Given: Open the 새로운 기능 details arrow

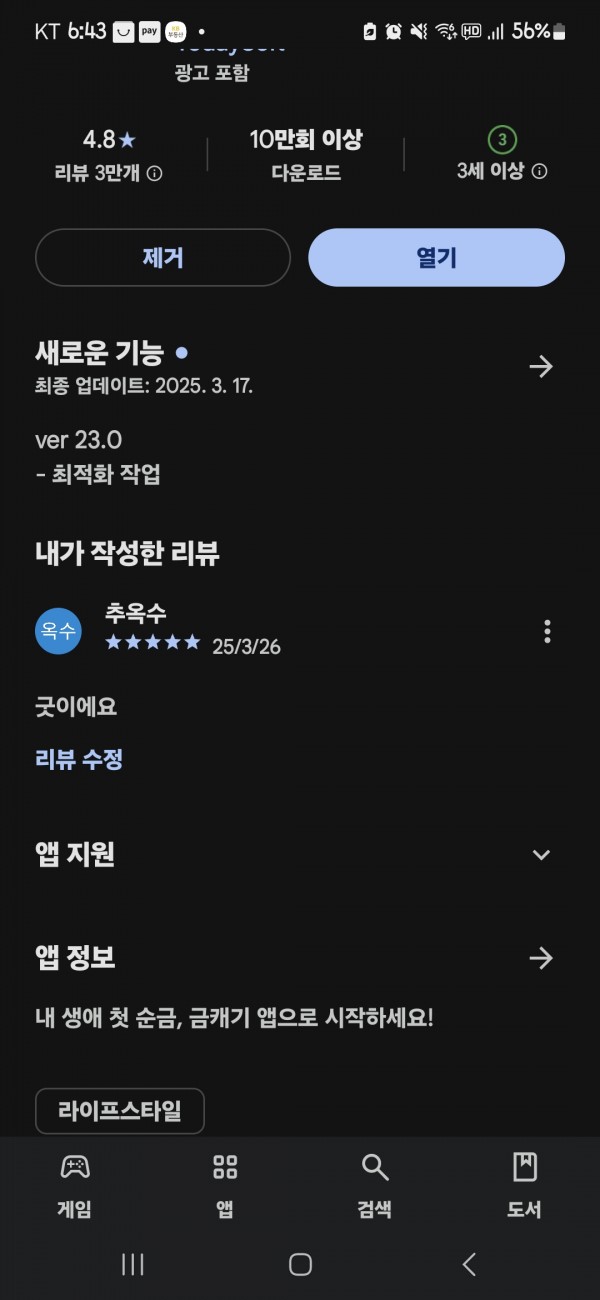Looking at the screenshot, I should tap(541, 367).
